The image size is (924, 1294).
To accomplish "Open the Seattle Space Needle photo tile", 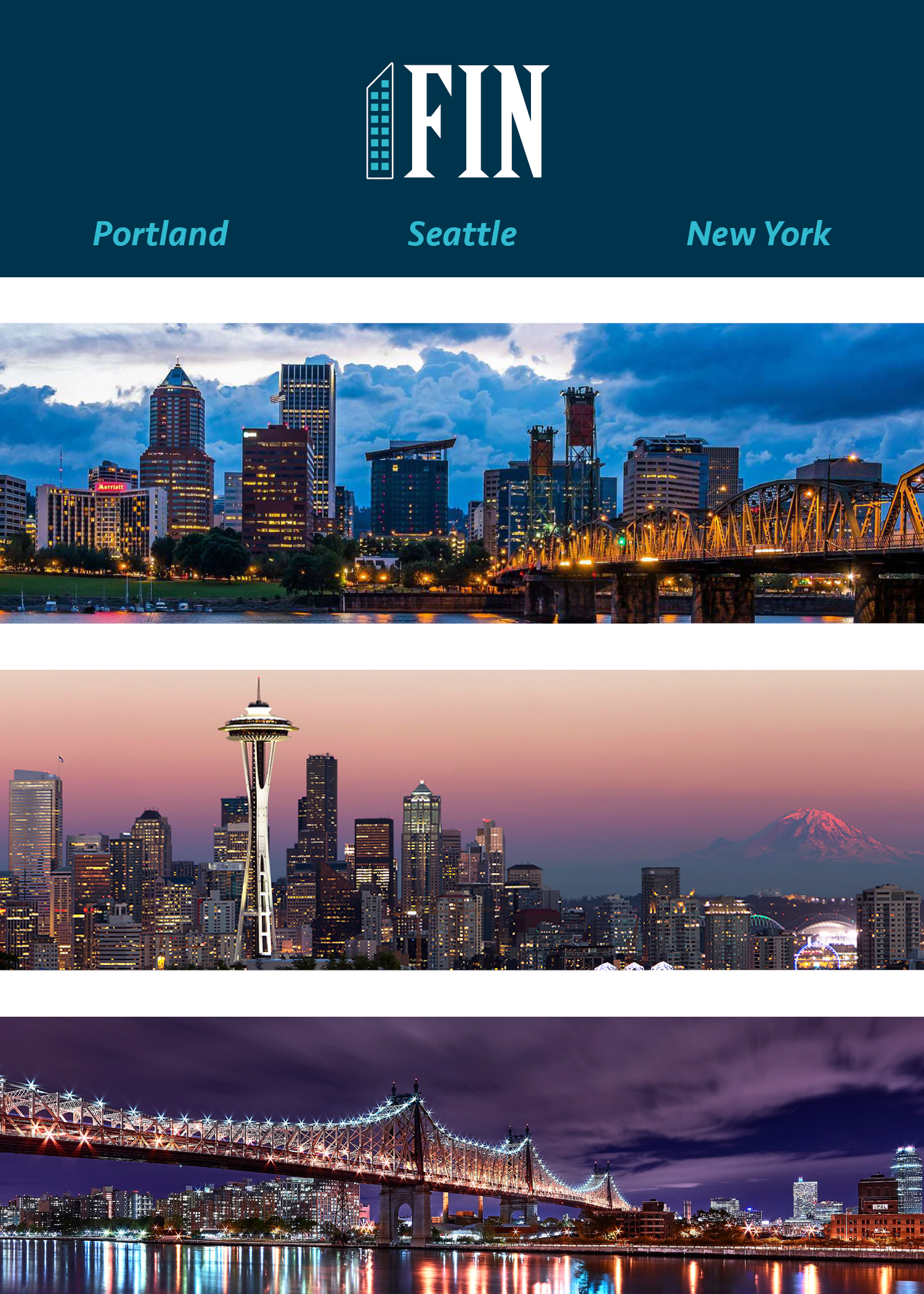I will click(x=462, y=820).
